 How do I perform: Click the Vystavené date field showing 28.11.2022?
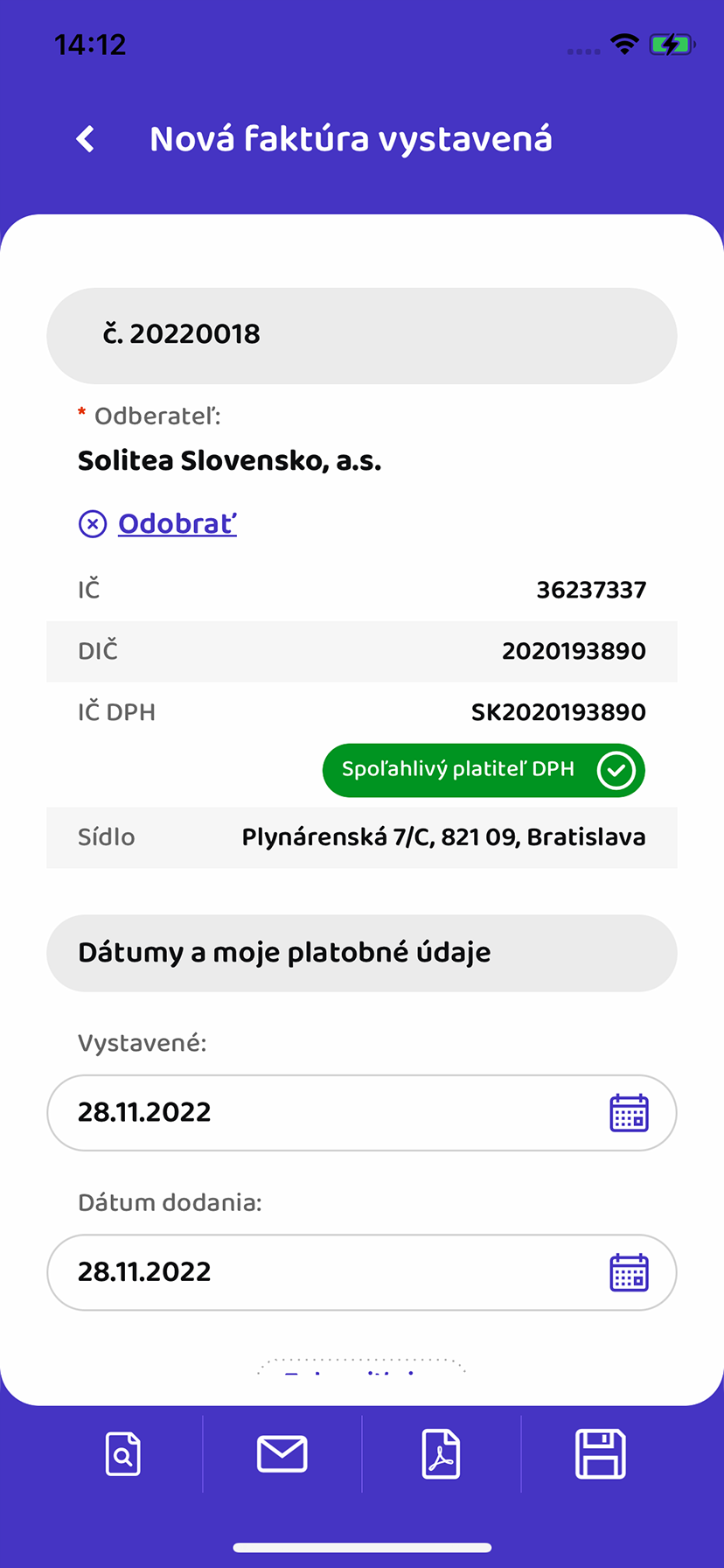coord(262,1112)
